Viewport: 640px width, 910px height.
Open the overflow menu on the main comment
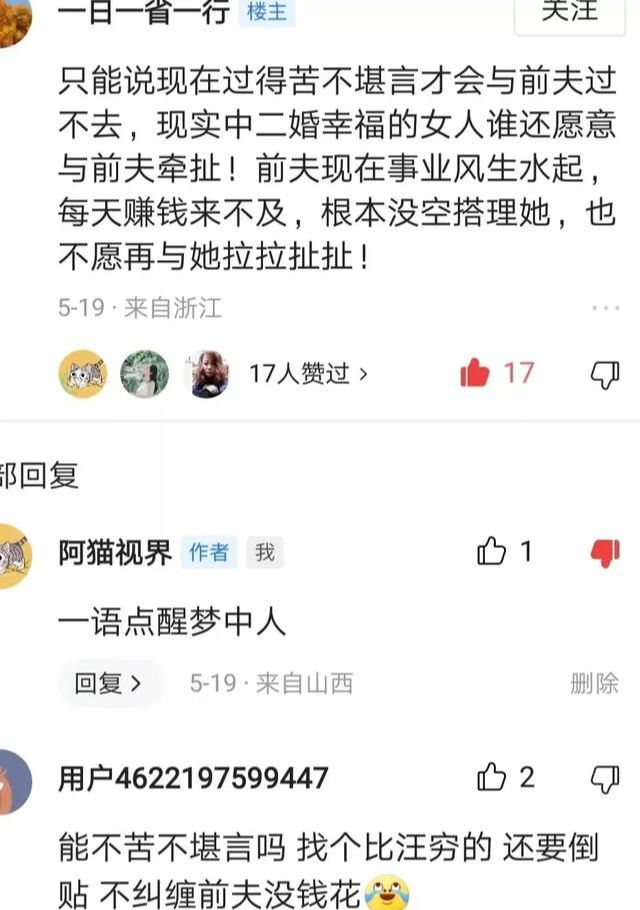click(x=604, y=308)
